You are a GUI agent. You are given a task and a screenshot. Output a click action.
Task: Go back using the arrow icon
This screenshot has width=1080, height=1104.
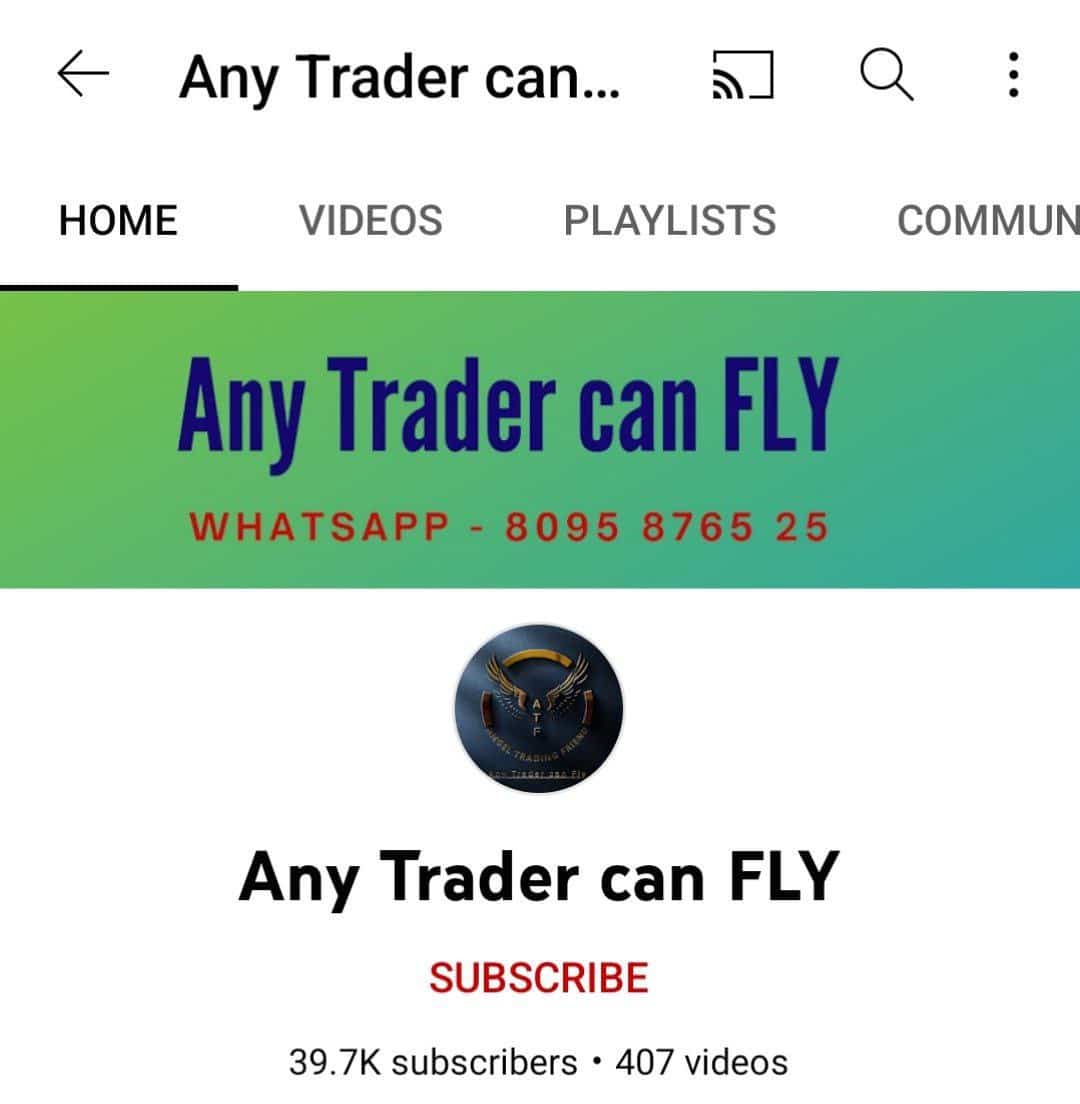tap(83, 77)
